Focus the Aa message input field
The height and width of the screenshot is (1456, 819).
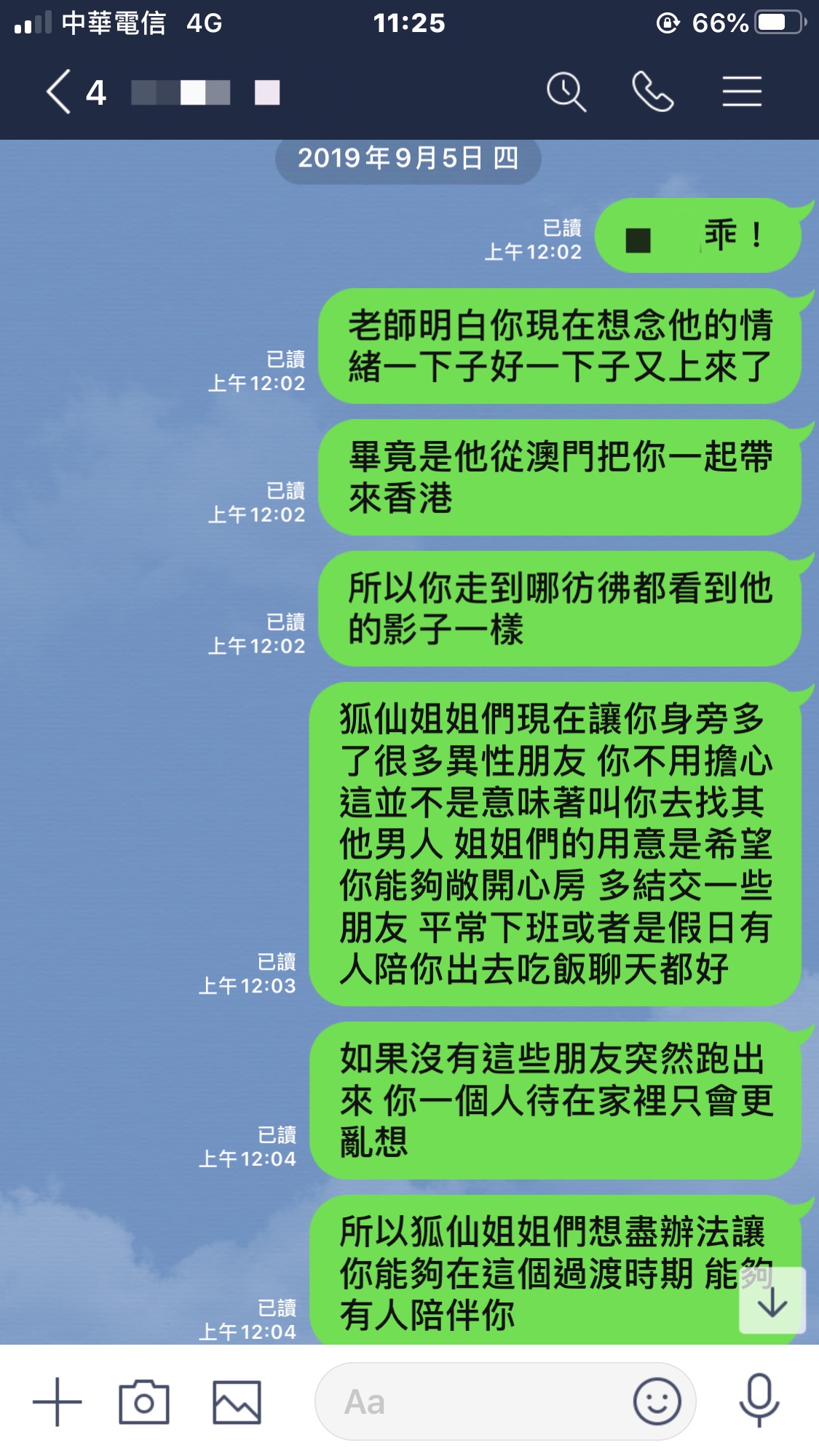click(x=473, y=1401)
